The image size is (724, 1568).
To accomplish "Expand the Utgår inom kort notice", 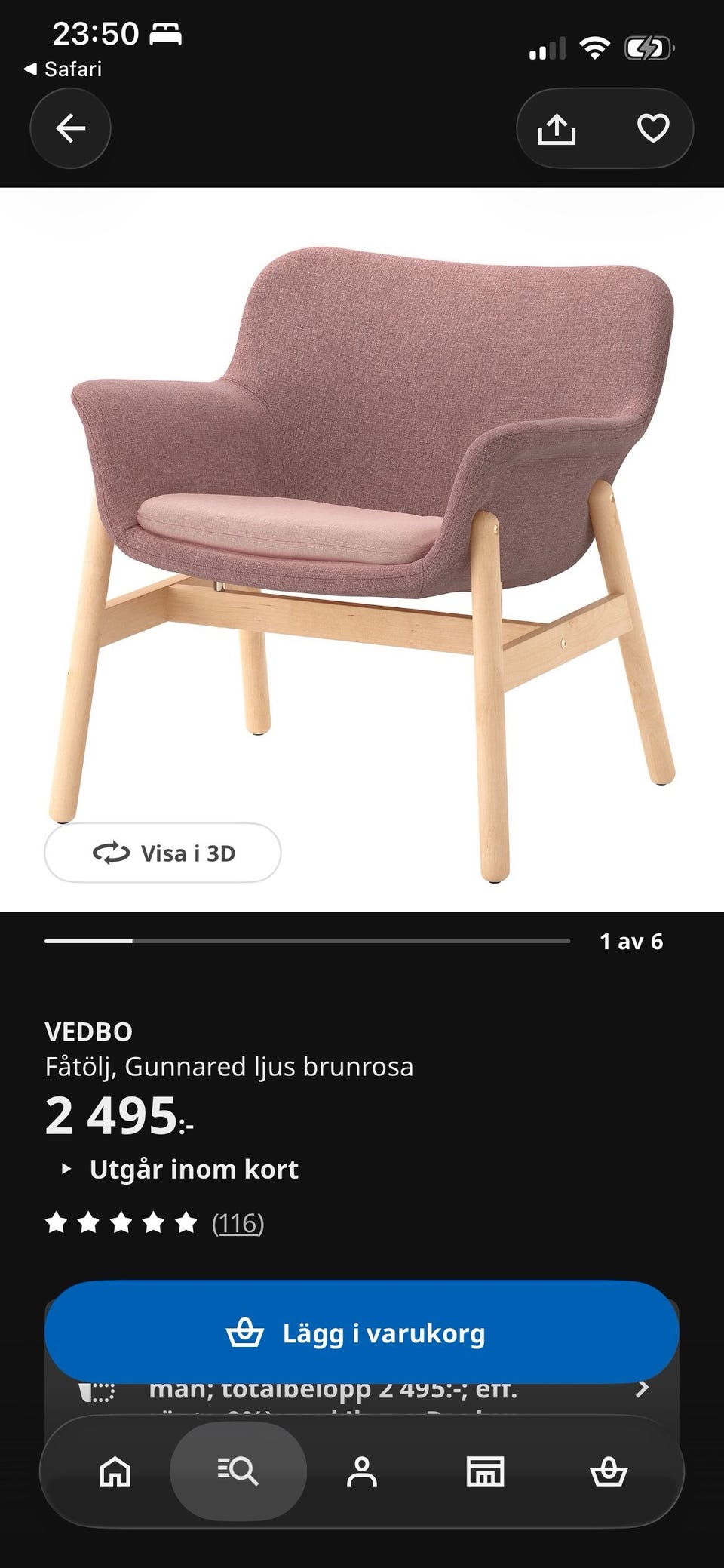I will tap(179, 1169).
